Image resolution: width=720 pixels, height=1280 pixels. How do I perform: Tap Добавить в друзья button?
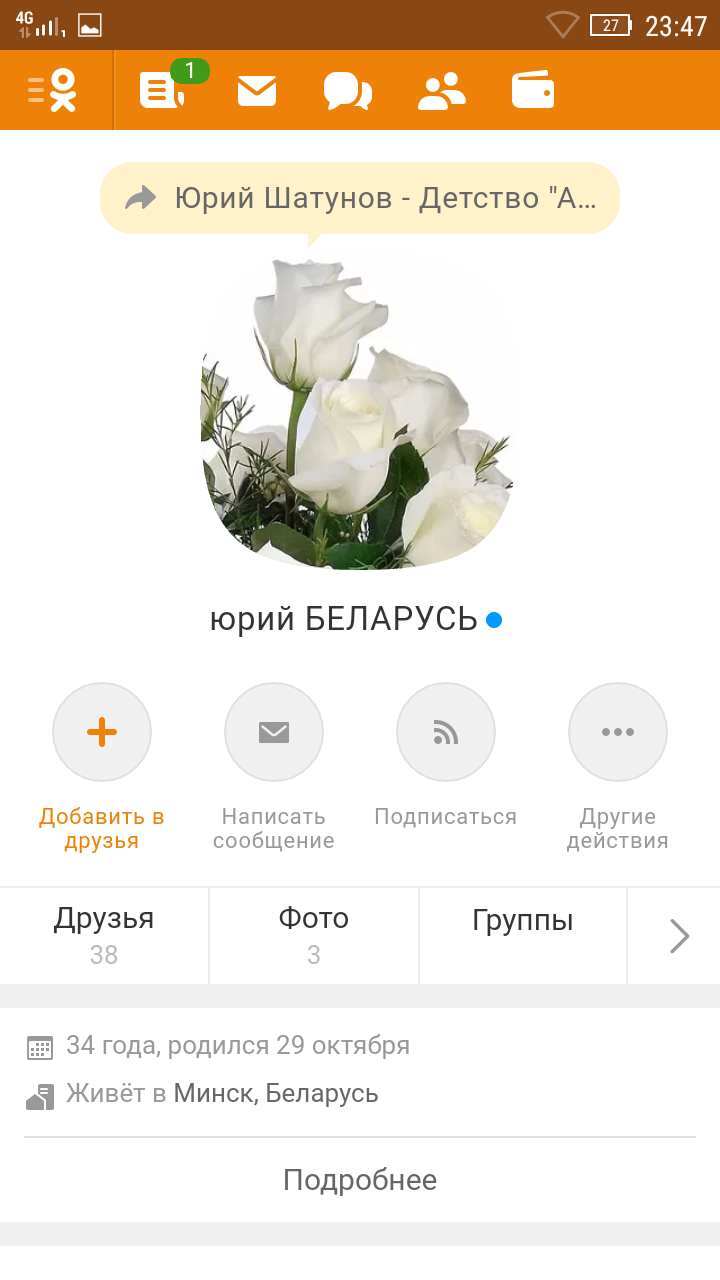[x=102, y=732]
